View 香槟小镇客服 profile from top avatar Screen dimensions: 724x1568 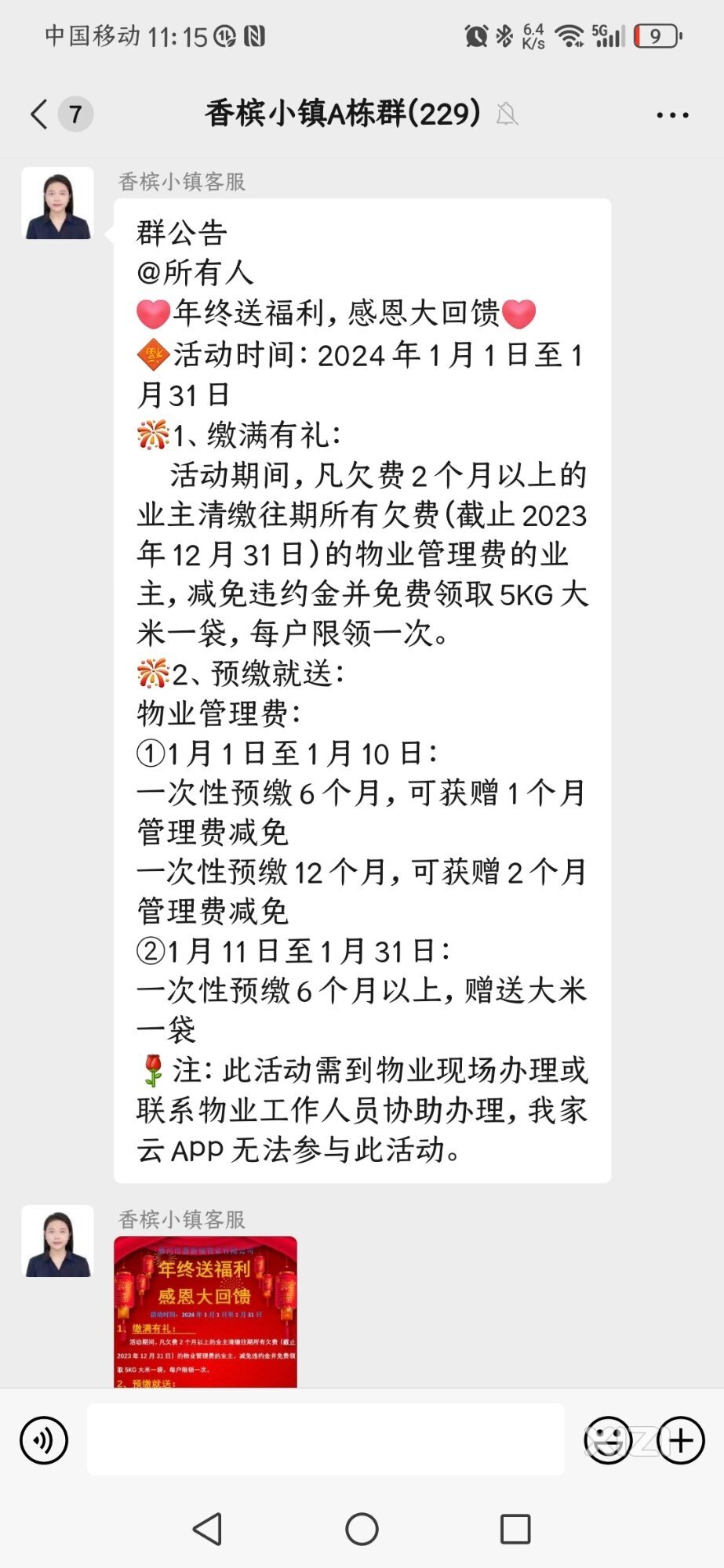57,203
